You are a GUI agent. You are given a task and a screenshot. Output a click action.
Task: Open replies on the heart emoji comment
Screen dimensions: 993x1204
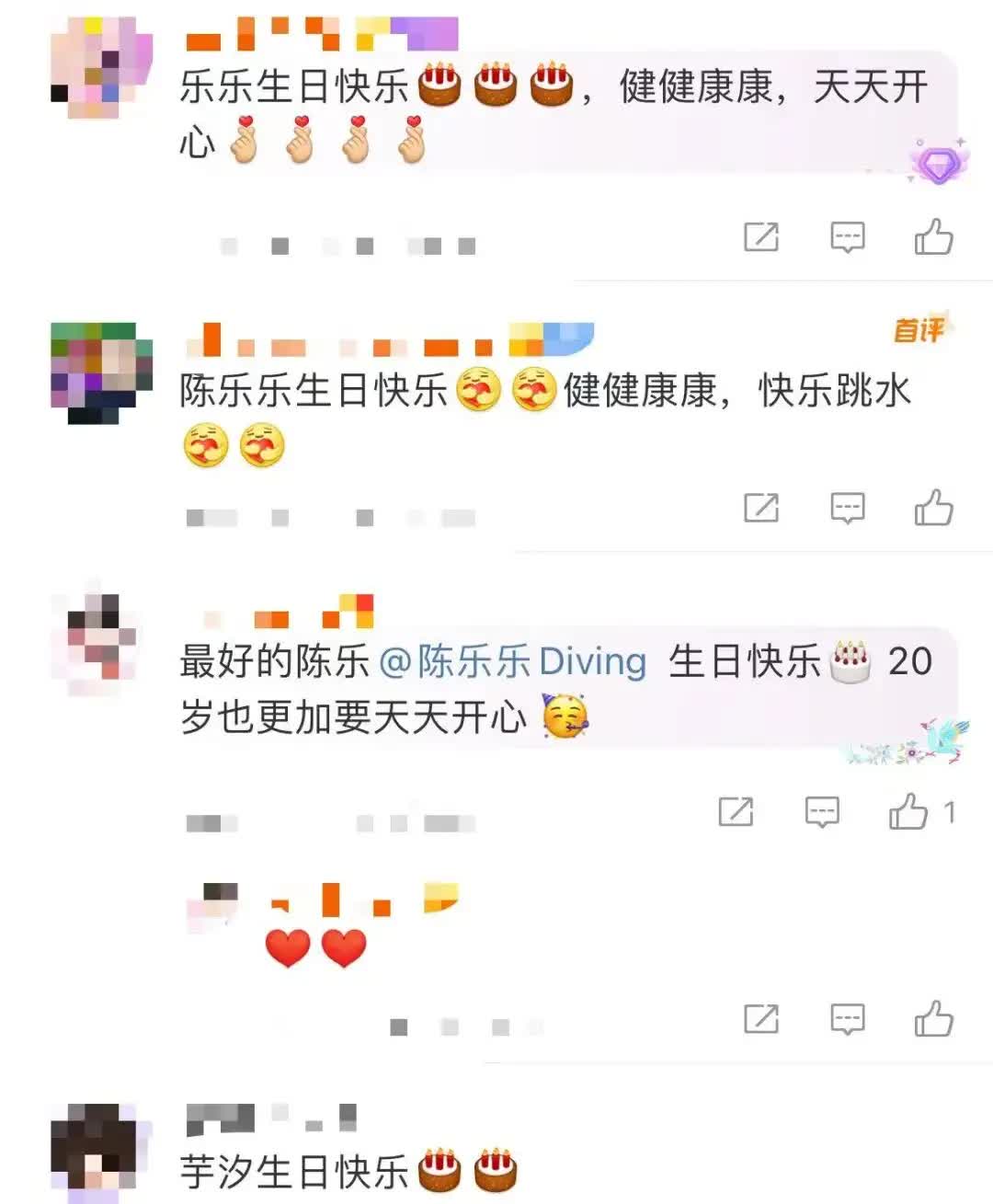pyautogui.click(x=847, y=1019)
